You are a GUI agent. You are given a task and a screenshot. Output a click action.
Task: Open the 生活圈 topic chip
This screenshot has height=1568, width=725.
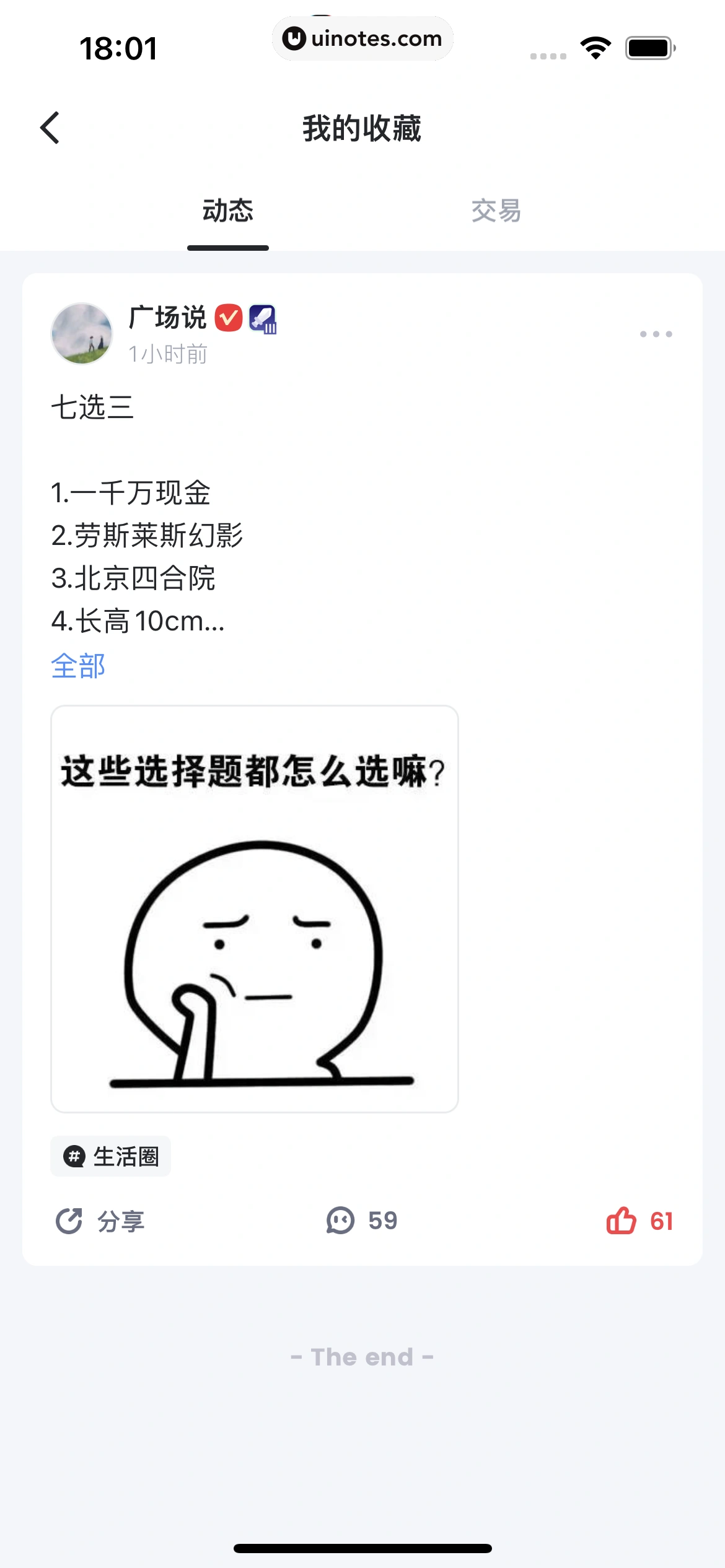coord(111,1156)
